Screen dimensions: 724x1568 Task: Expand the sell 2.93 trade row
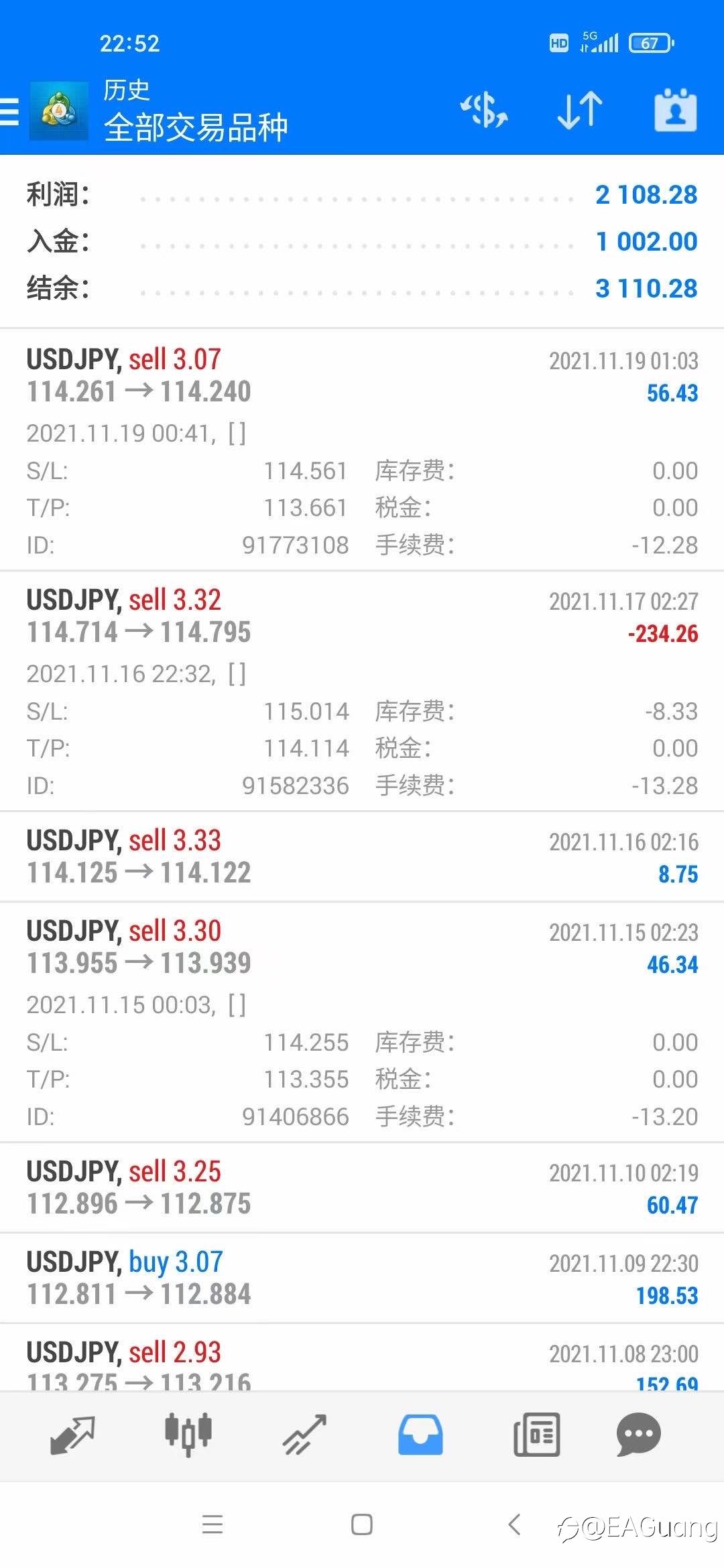(x=362, y=1358)
